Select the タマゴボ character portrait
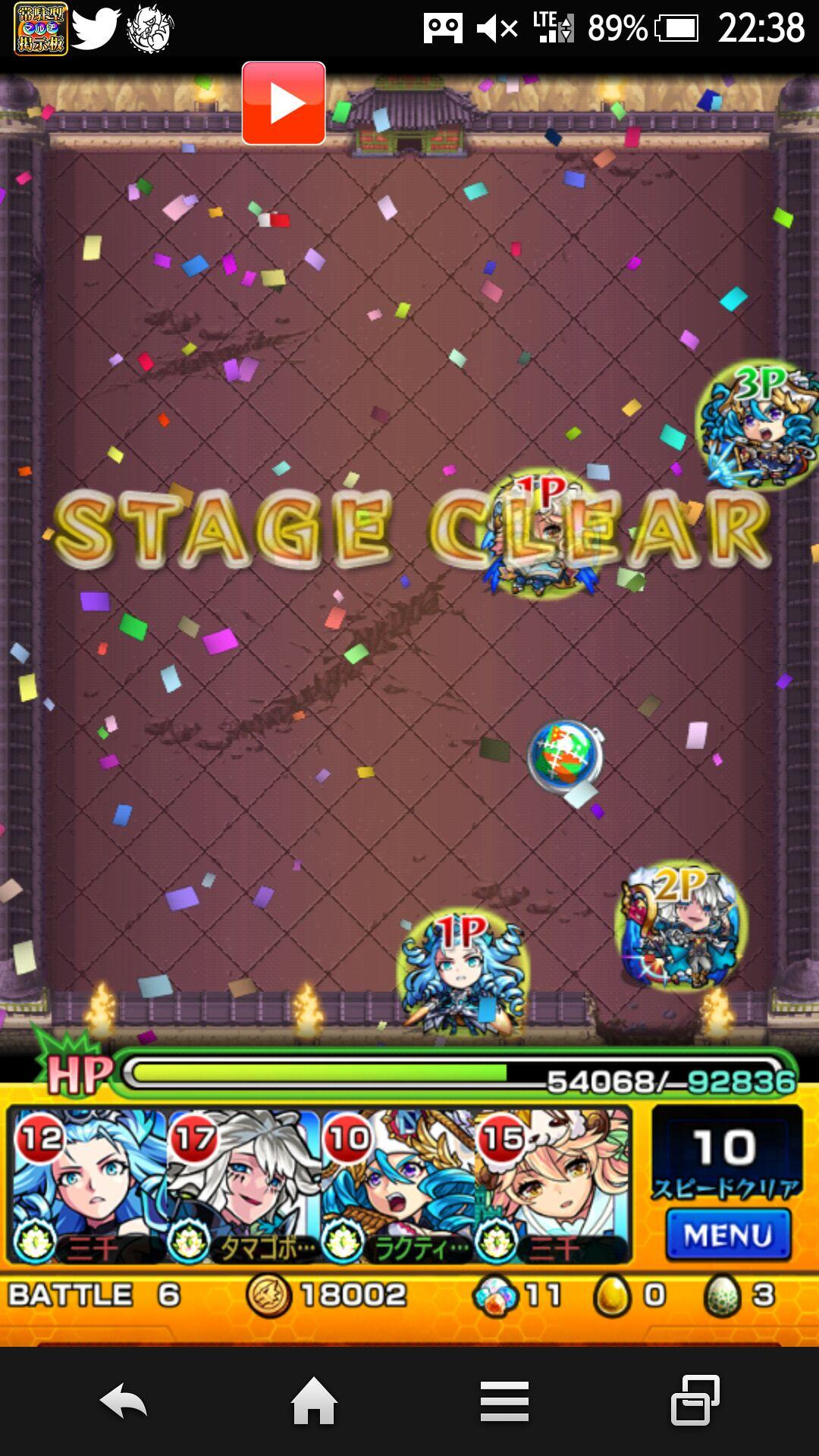 click(243, 1183)
